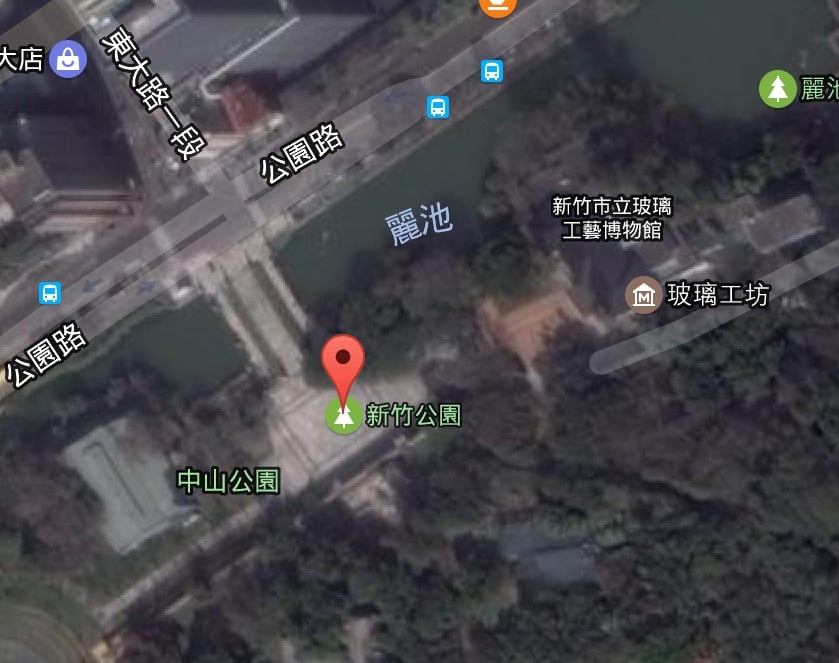Select the 新竹公園 green park icon
Screen dimensions: 839x663
coord(343,416)
